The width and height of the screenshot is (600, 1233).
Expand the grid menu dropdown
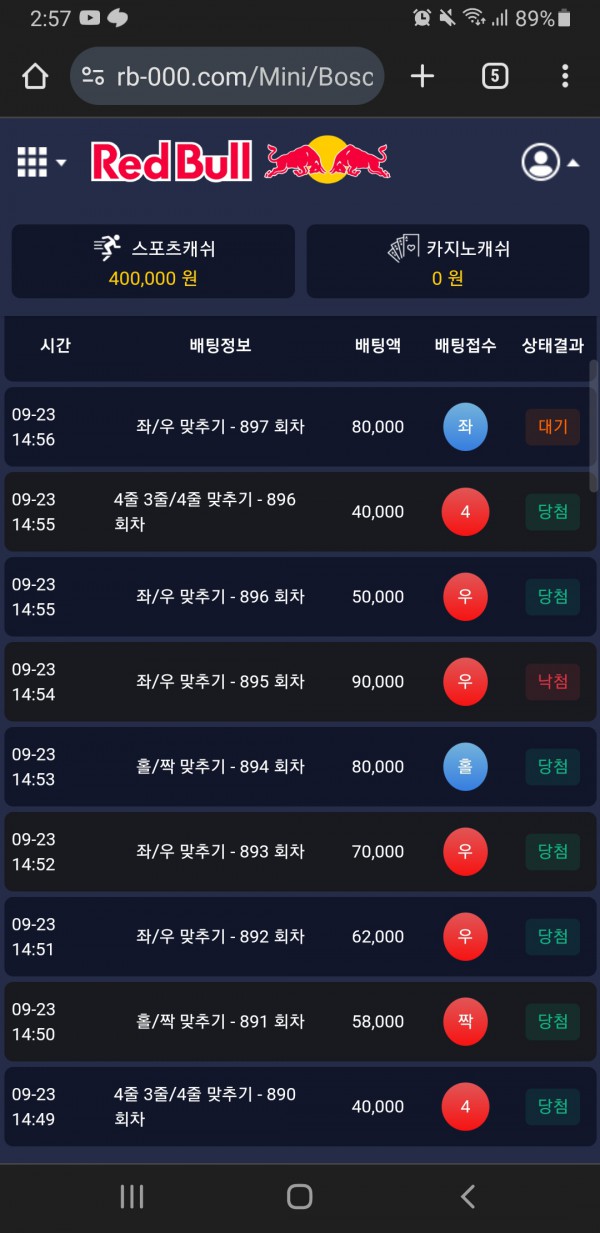[42, 161]
